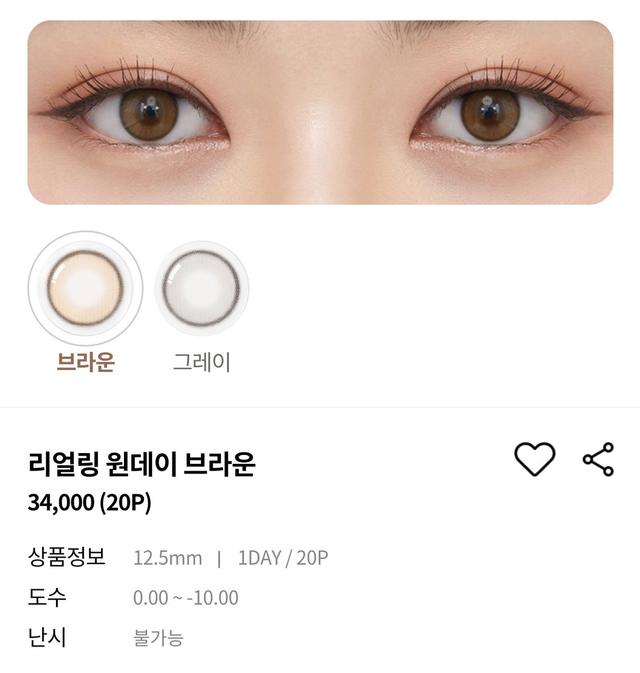Share this product
The image size is (640, 673).
click(598, 459)
